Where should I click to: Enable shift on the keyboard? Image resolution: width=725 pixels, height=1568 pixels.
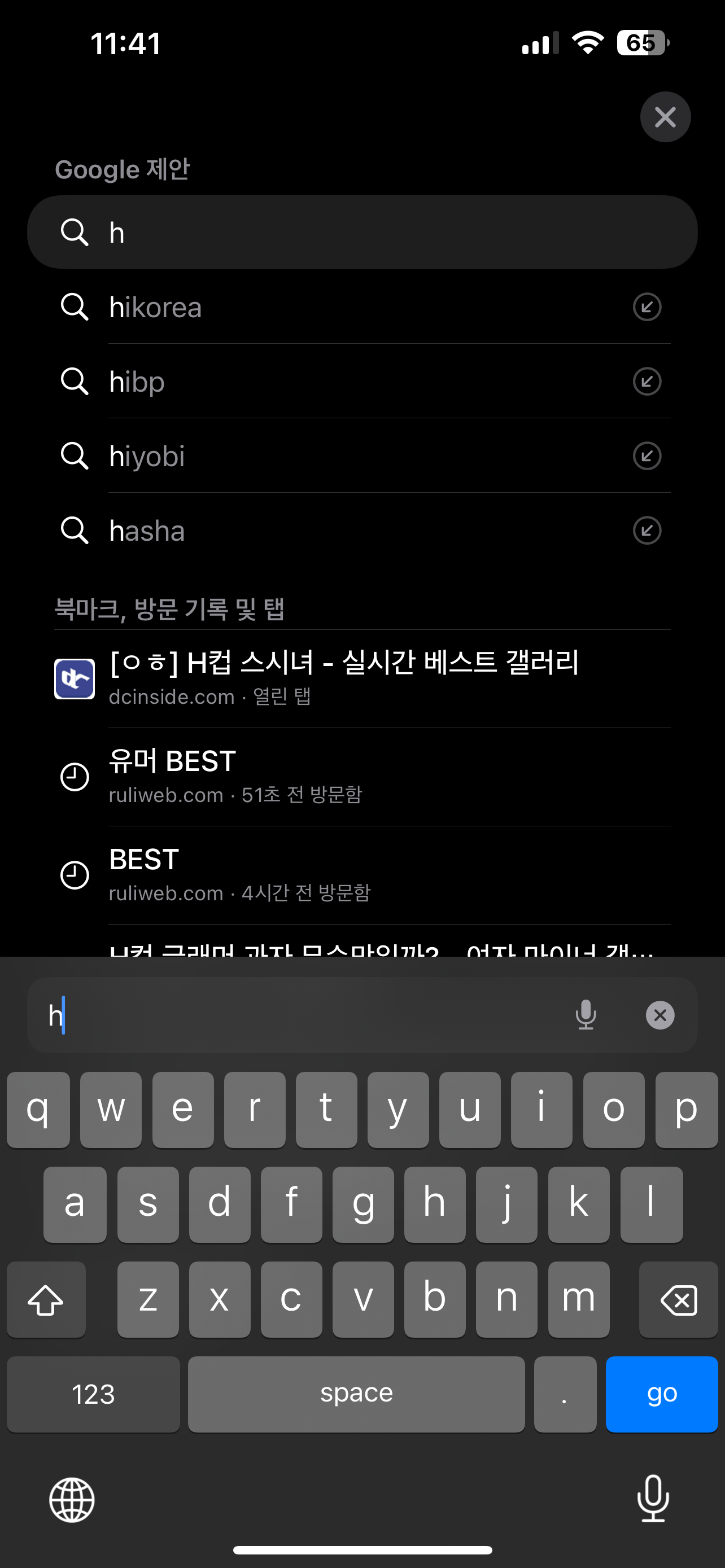(x=46, y=1300)
